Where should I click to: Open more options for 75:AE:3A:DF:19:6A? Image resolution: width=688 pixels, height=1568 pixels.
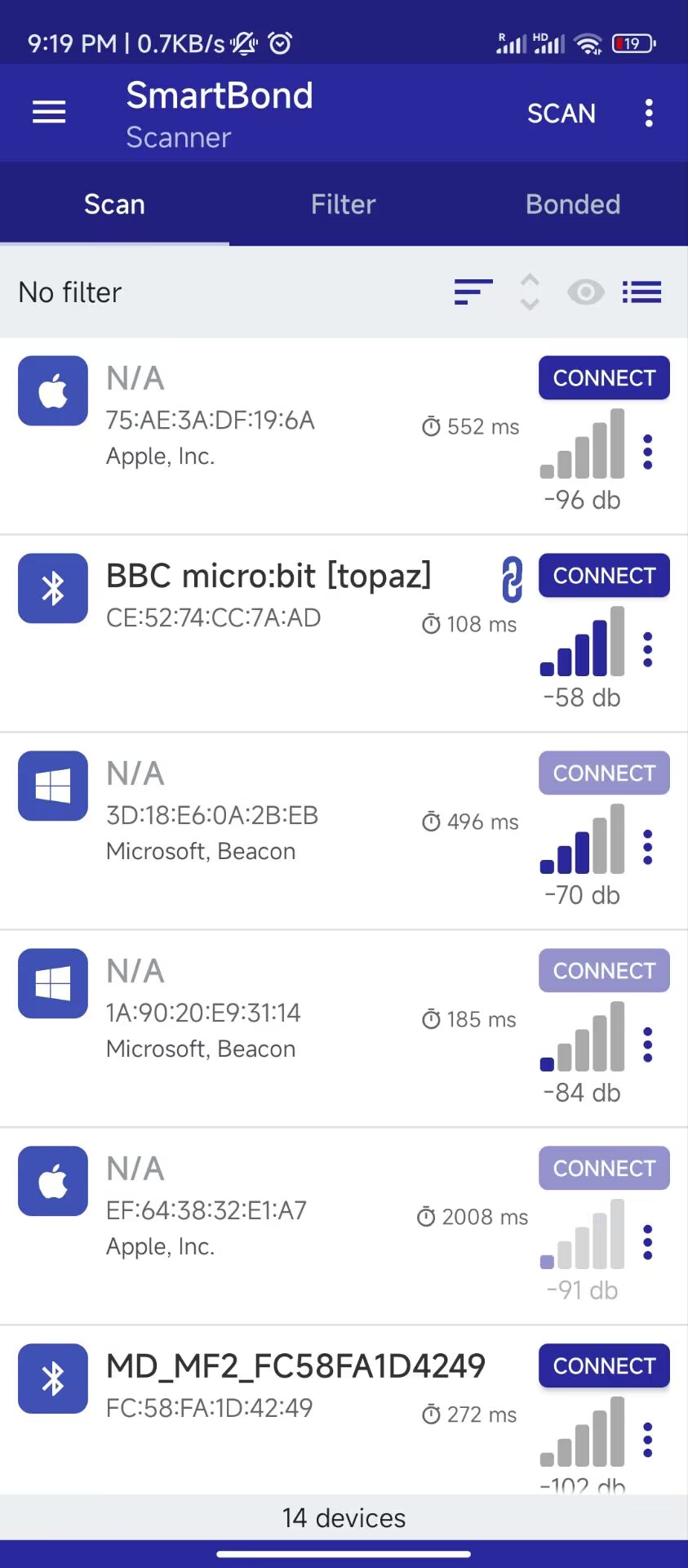click(x=648, y=452)
